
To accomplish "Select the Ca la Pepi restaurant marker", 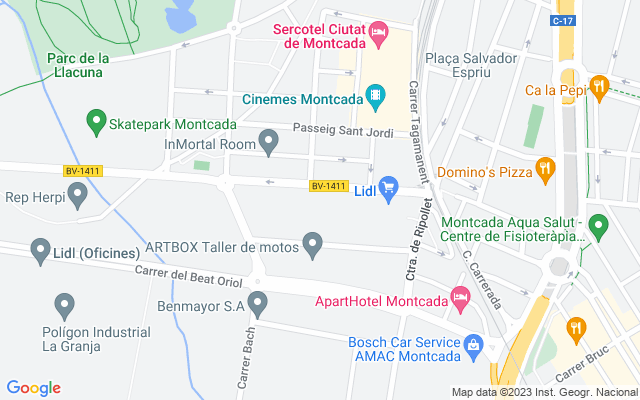I will [599, 86].
